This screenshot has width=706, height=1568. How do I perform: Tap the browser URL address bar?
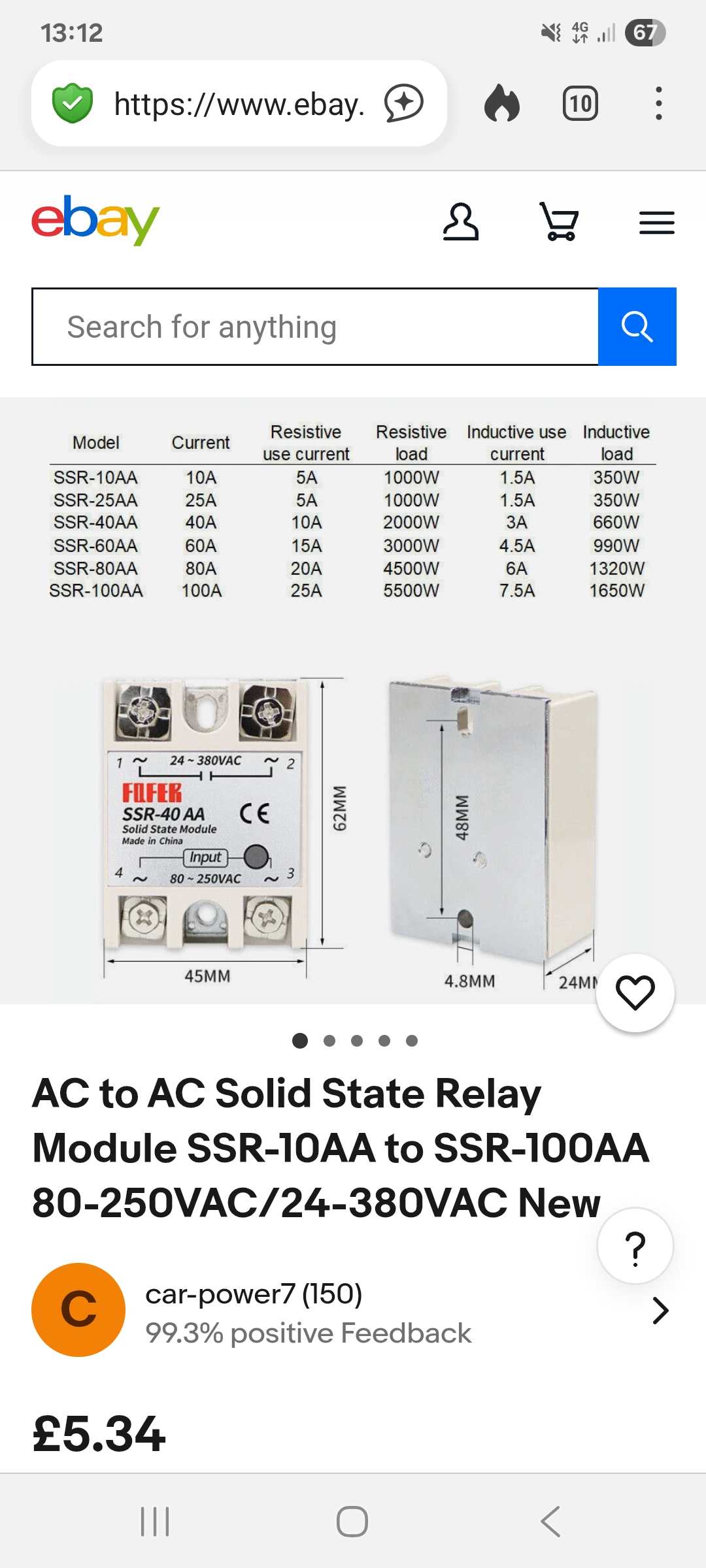point(239,103)
